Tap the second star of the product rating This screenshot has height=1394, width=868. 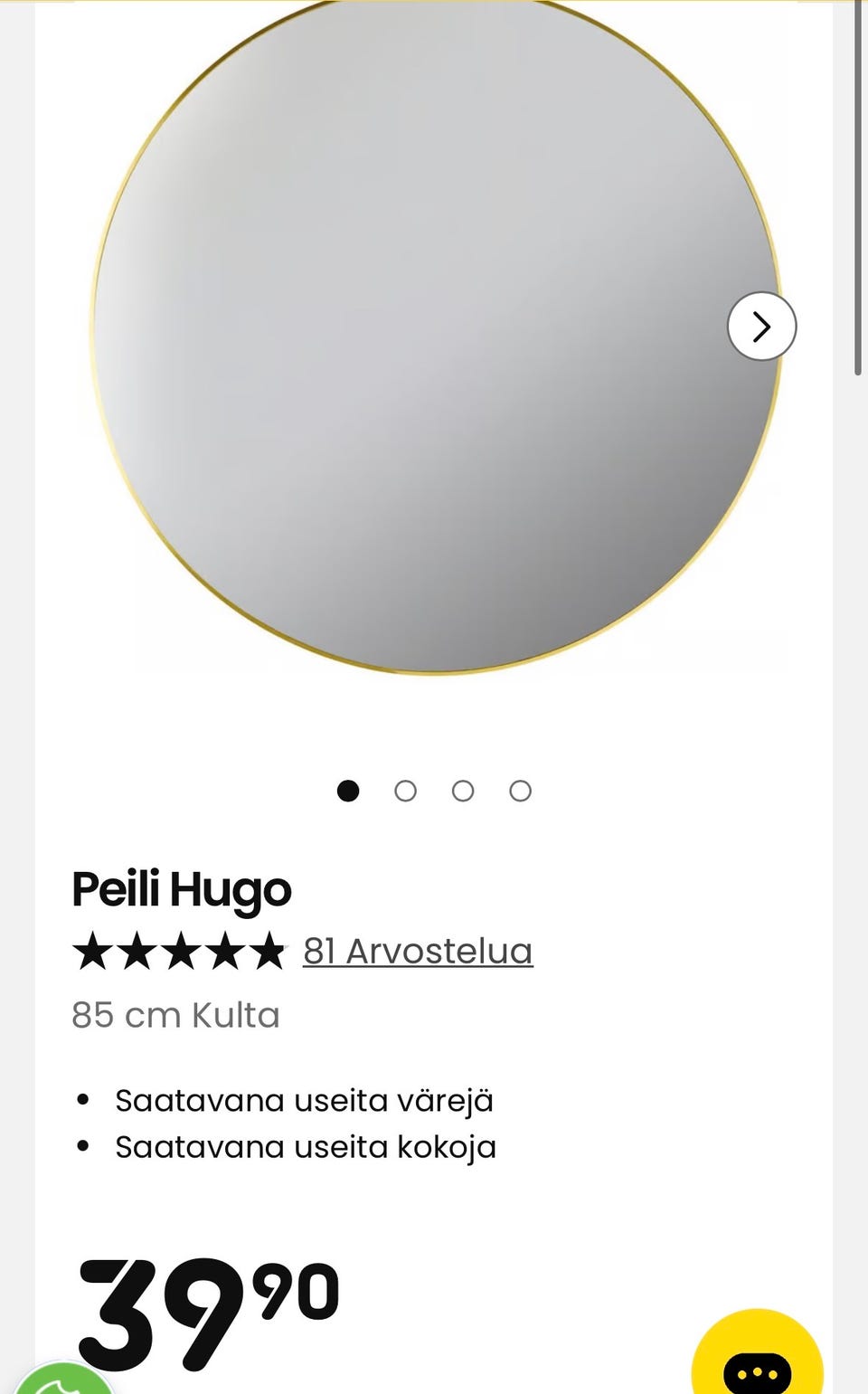[139, 951]
